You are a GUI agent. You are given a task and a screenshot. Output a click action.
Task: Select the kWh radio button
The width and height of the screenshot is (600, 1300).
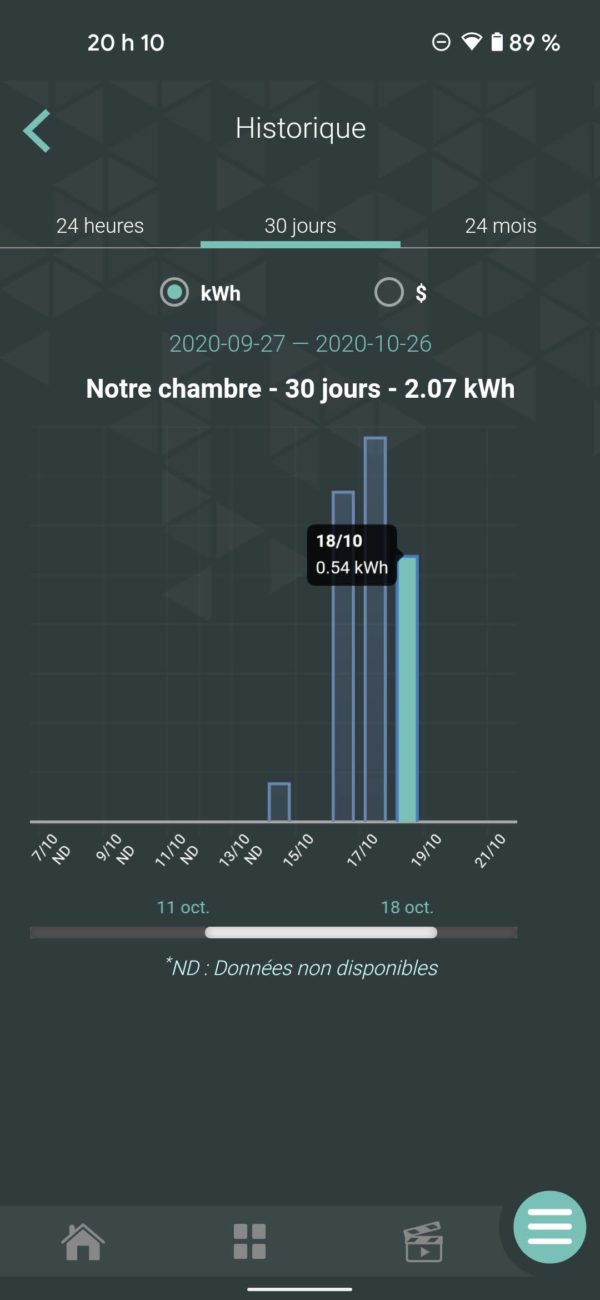(175, 293)
